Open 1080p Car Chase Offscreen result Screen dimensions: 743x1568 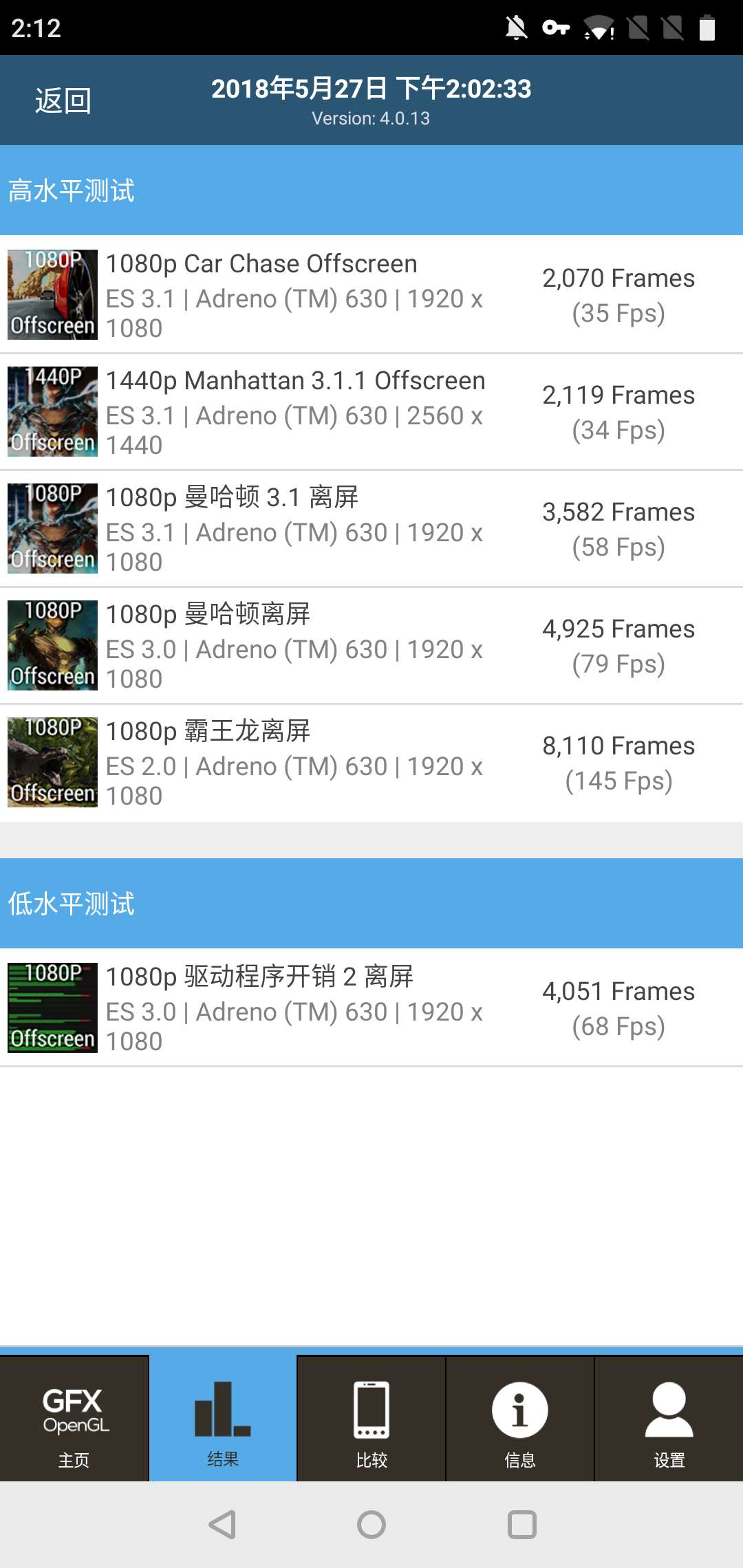coord(371,295)
